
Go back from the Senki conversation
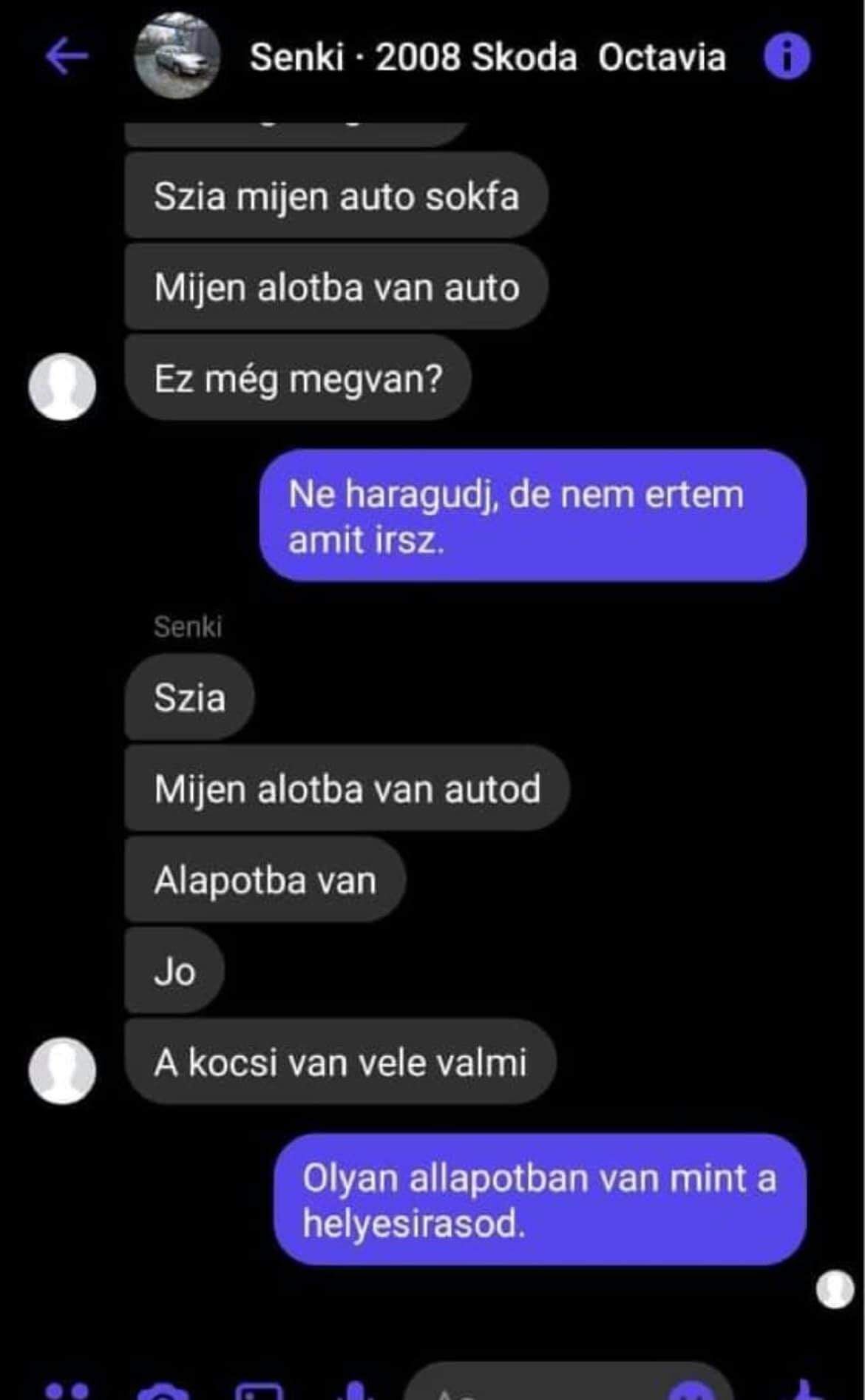(x=67, y=56)
